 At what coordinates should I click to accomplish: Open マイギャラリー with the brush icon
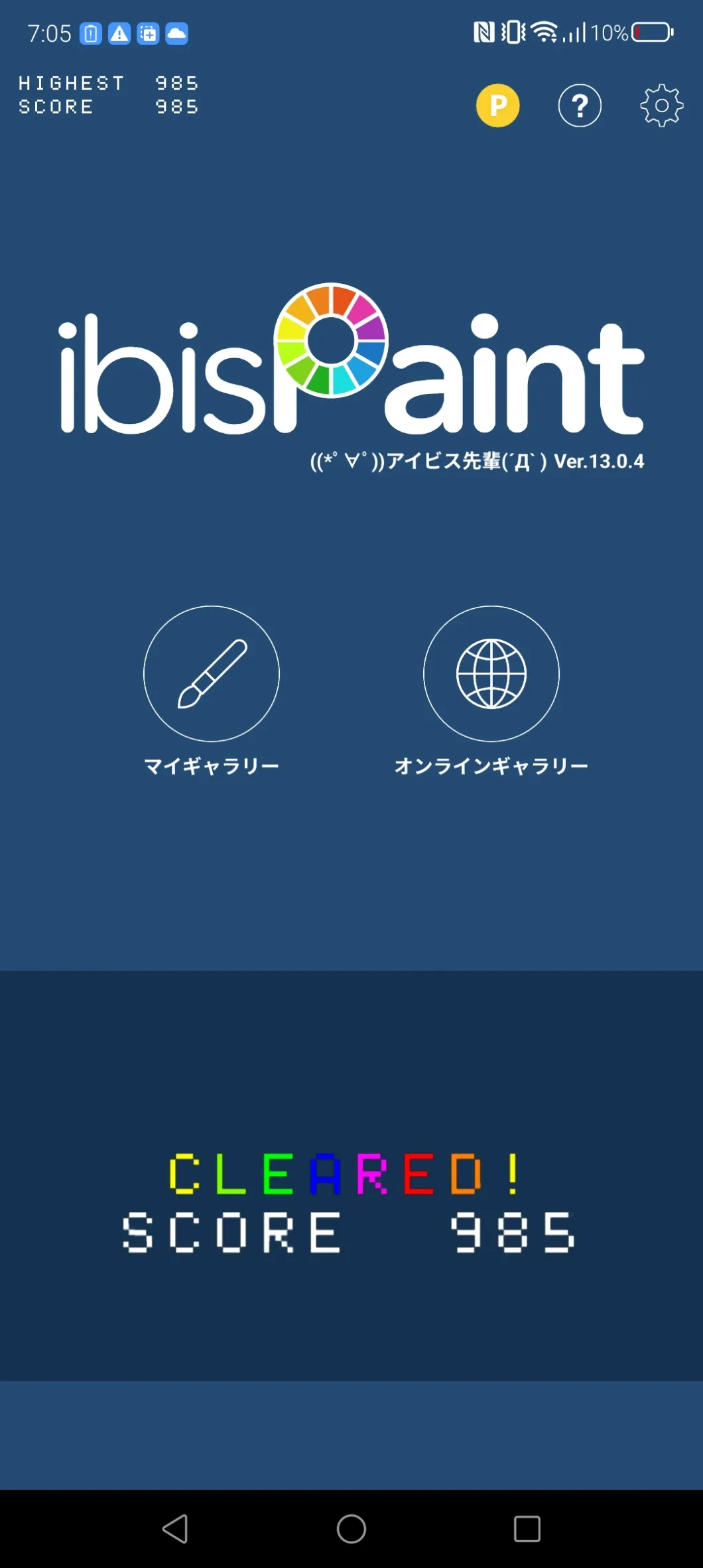pyautogui.click(x=212, y=674)
